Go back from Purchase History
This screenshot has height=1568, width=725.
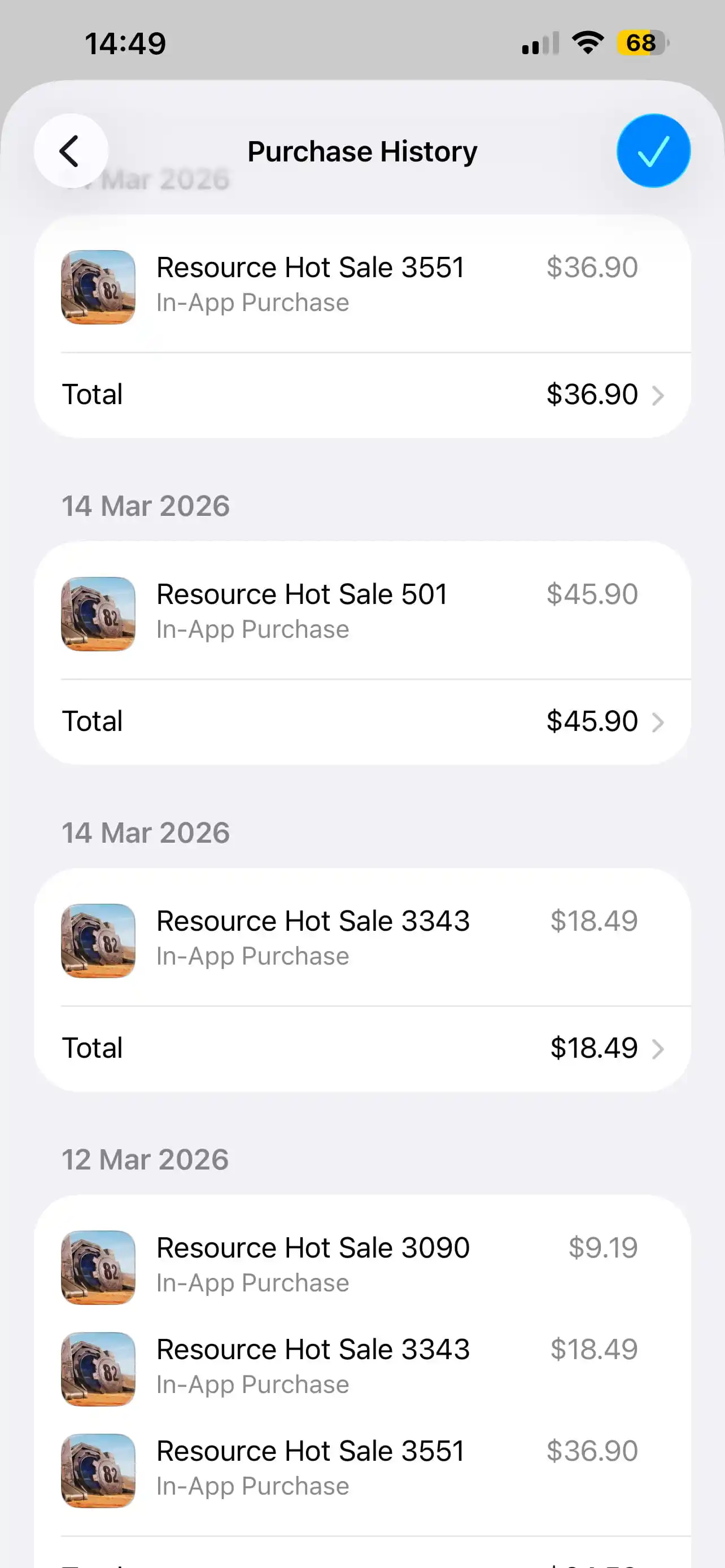[x=71, y=151]
